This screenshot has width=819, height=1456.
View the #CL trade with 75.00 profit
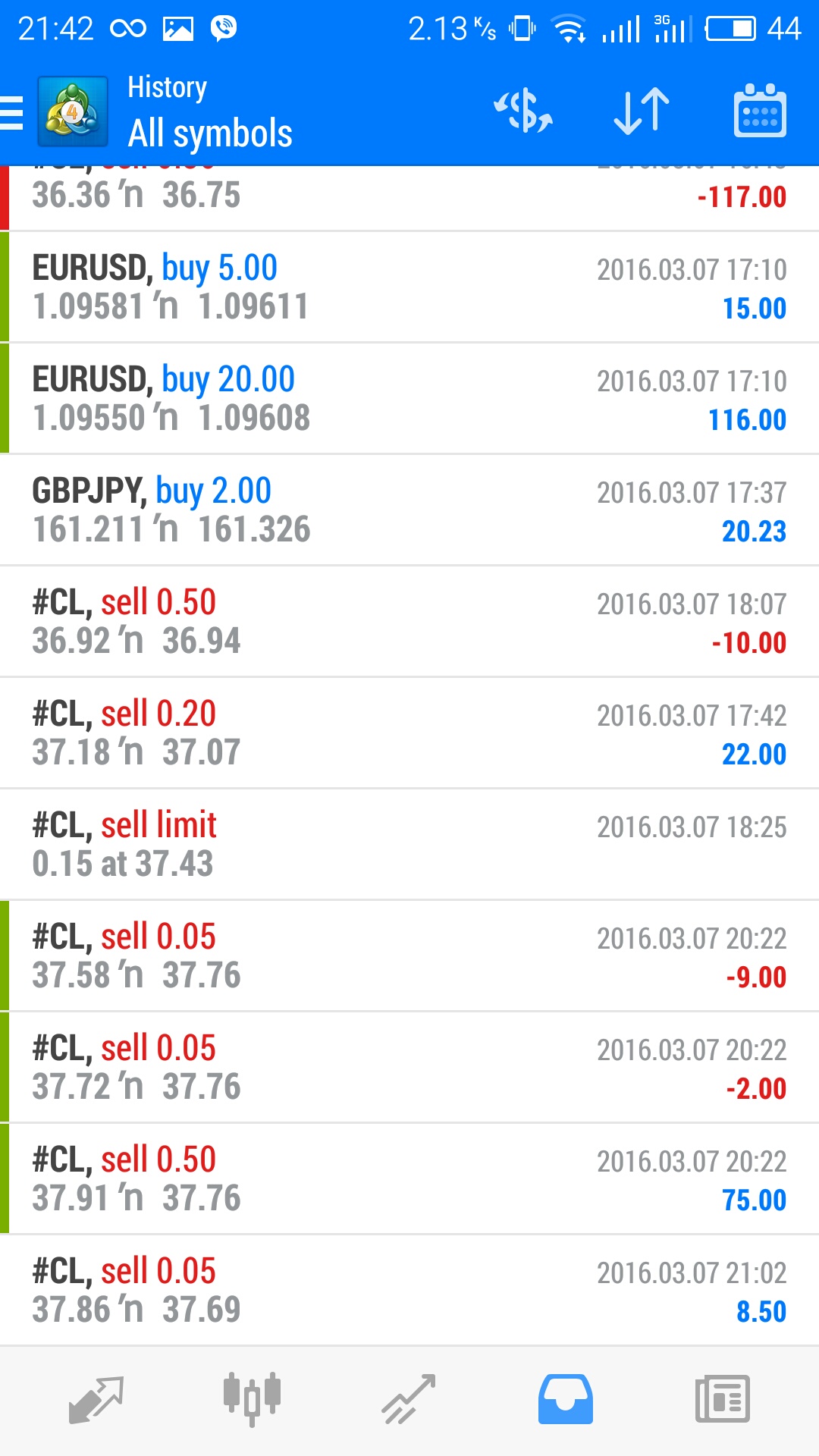(409, 1179)
